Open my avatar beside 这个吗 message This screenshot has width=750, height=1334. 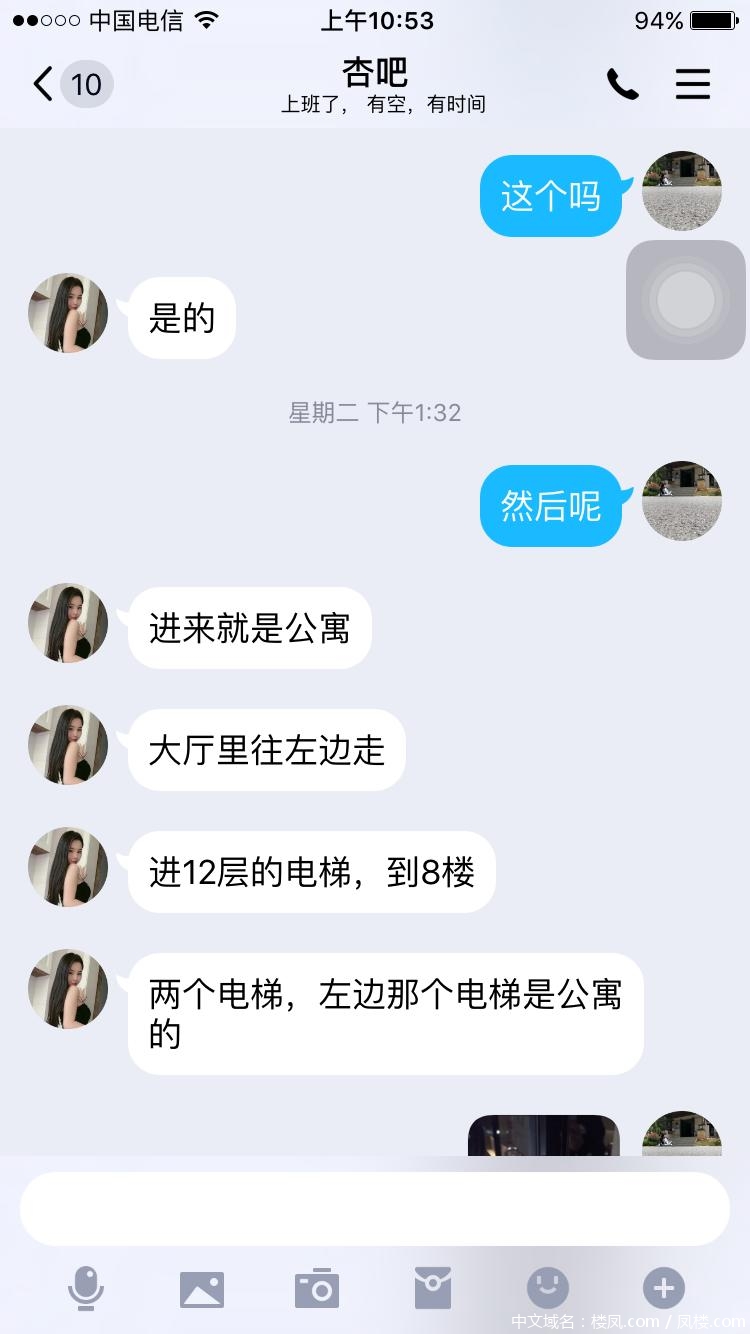[x=682, y=191]
